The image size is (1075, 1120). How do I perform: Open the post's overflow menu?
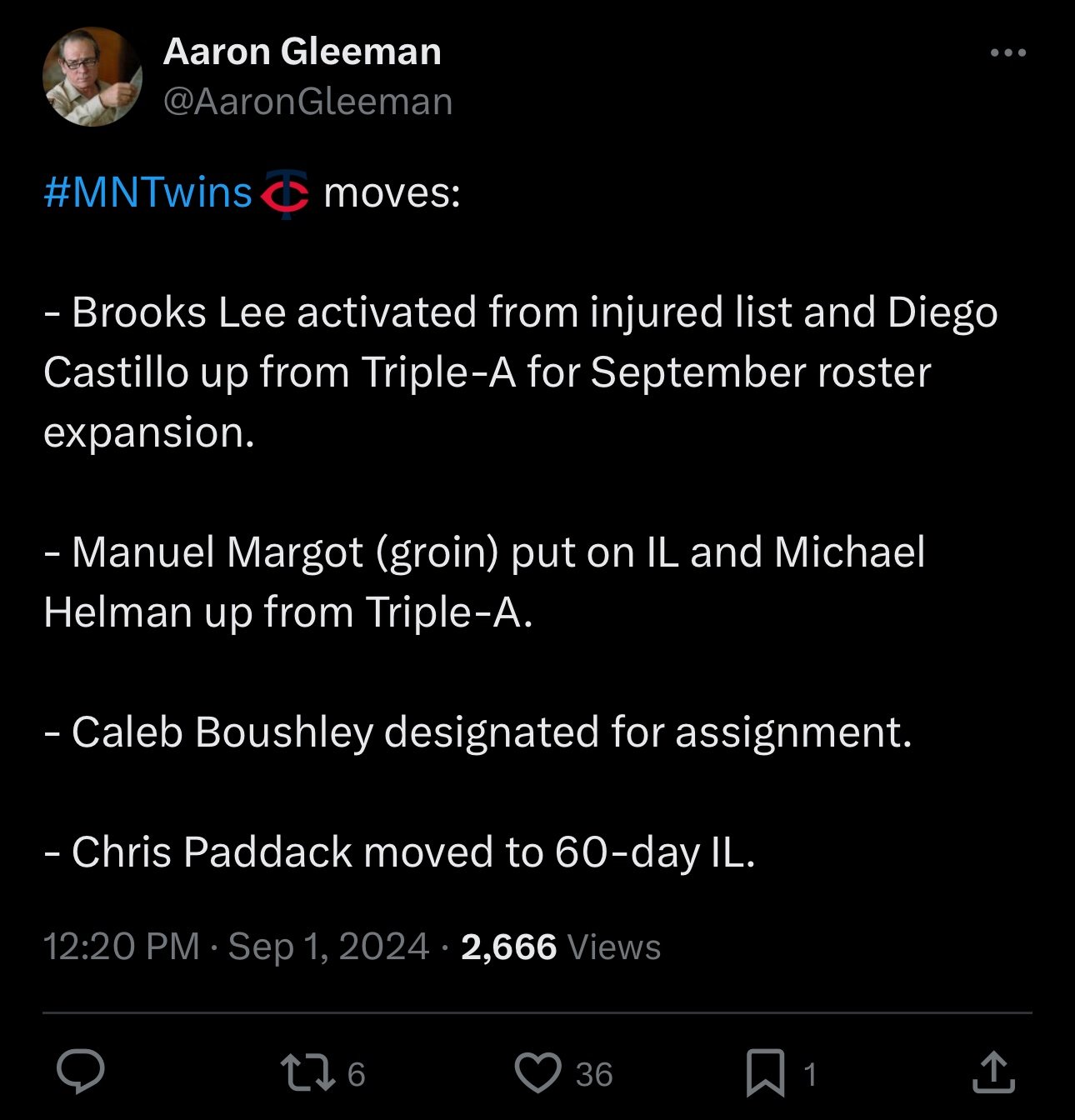(x=1007, y=53)
